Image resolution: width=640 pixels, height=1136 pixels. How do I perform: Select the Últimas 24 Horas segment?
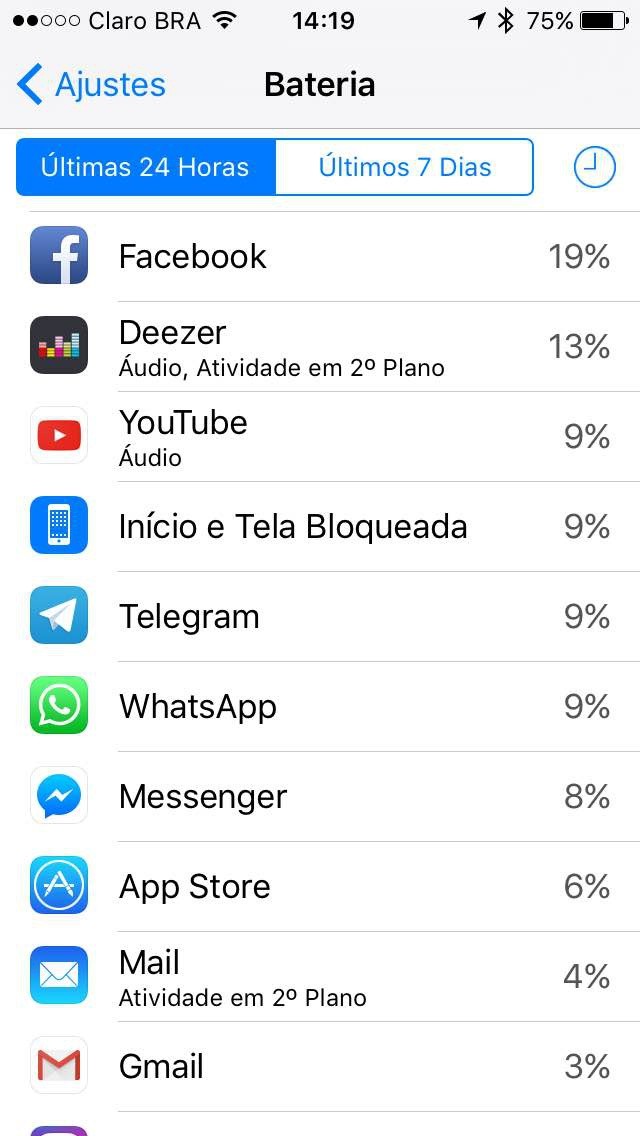point(145,167)
